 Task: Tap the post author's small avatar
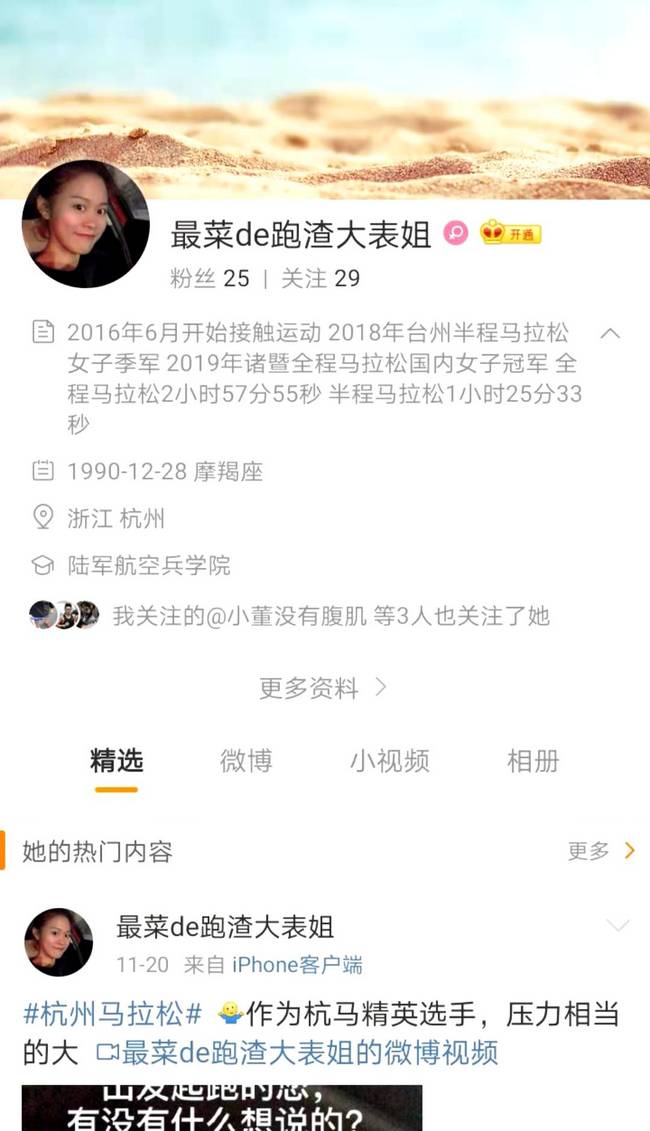click(58, 942)
